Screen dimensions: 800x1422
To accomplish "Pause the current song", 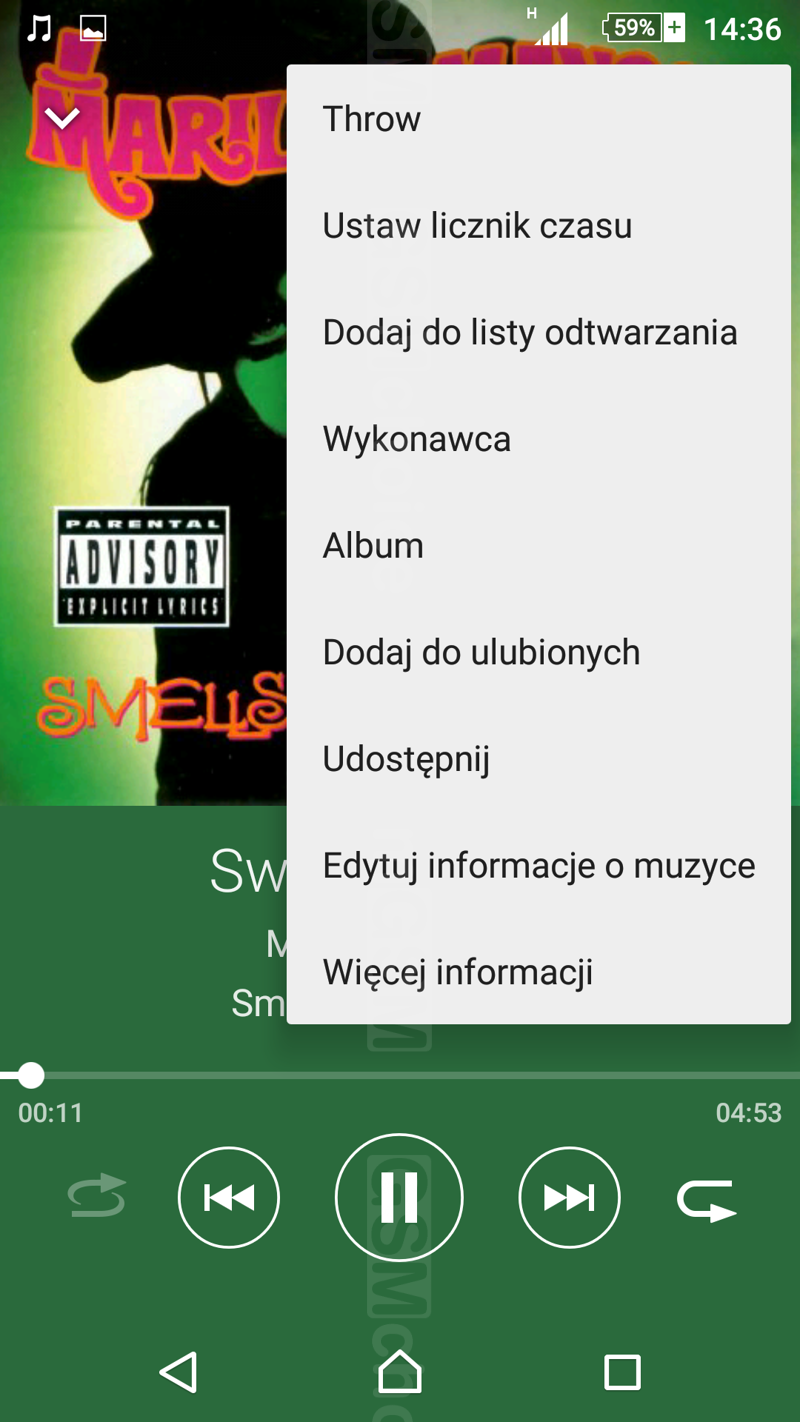I will tap(399, 1197).
